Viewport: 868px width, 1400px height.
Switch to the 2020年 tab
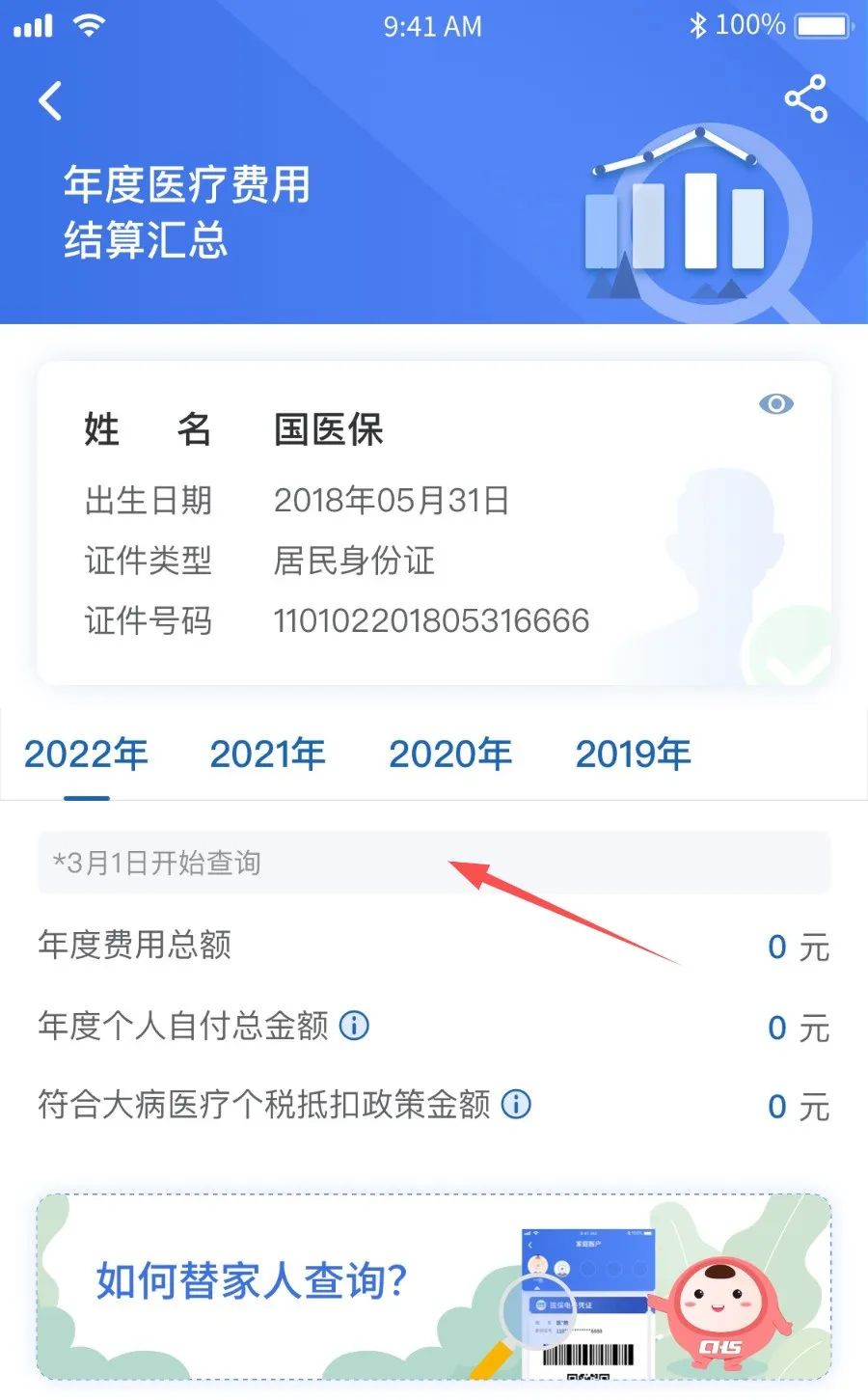(x=449, y=755)
